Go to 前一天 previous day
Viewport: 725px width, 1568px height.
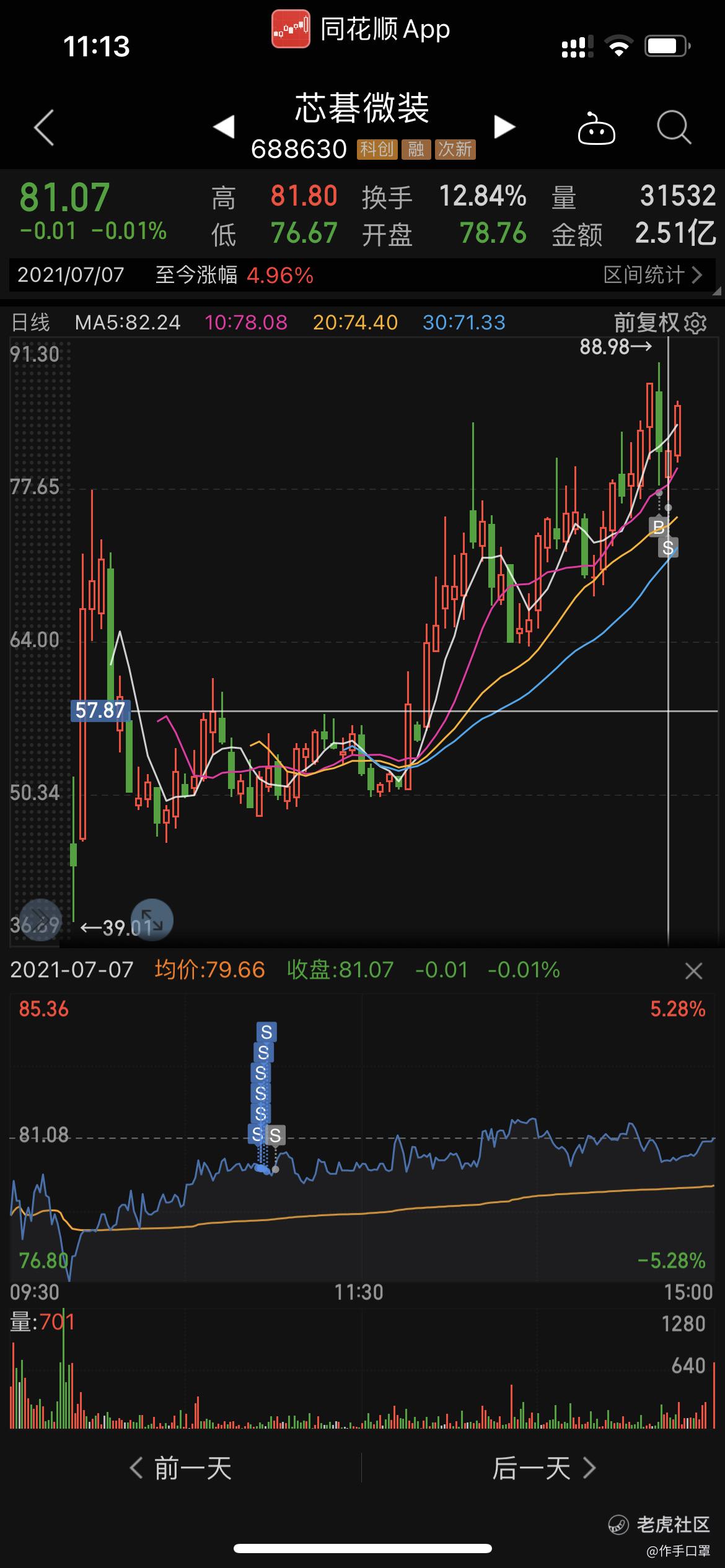[181, 1468]
